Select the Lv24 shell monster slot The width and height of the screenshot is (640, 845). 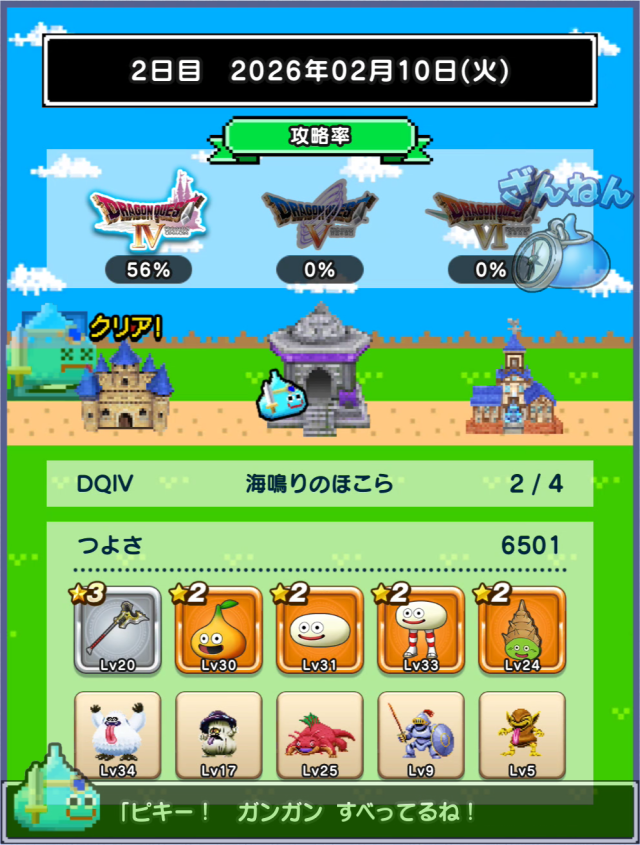[522, 630]
